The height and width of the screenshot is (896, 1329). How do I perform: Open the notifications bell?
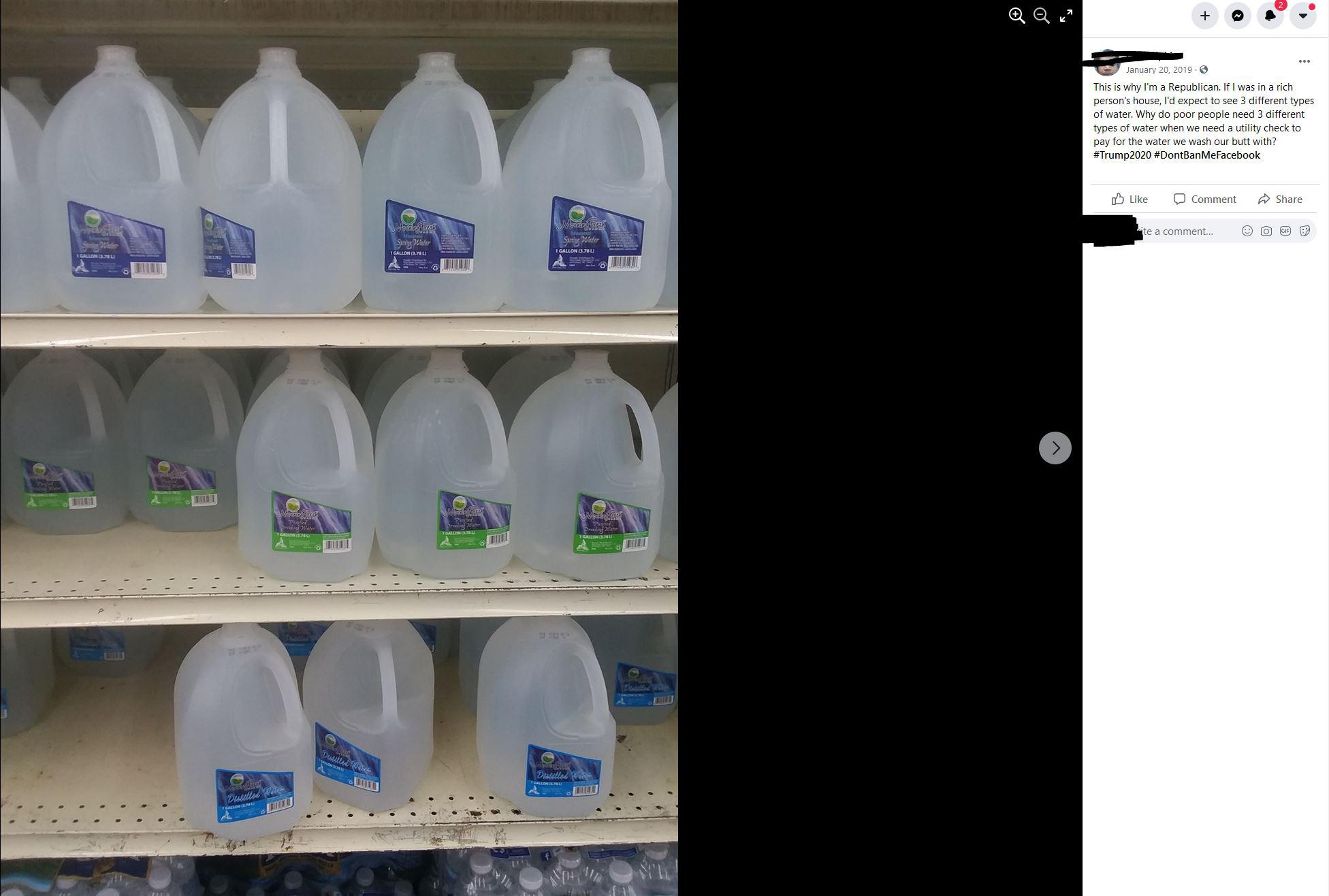click(1270, 16)
